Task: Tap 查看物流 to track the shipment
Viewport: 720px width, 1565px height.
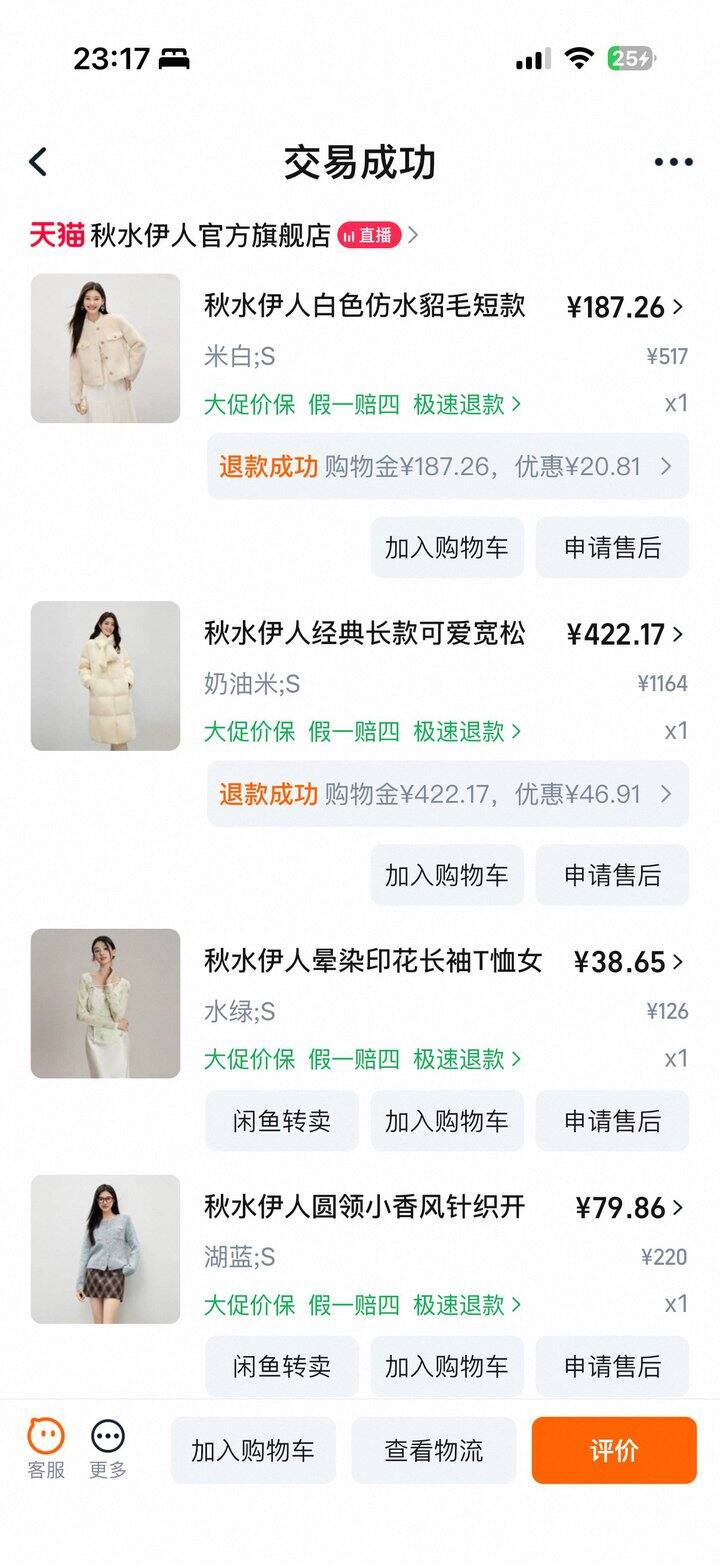Action: coord(433,1450)
